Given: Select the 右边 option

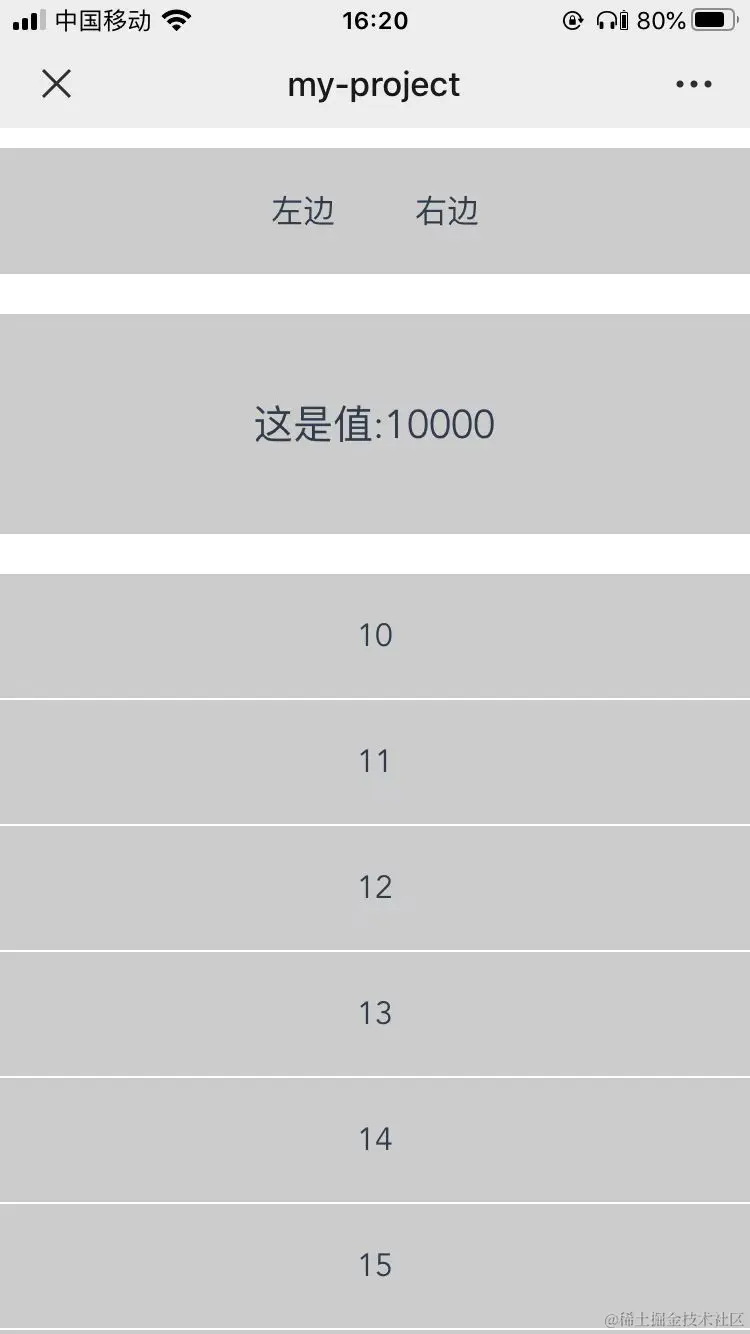Looking at the screenshot, I should coord(447,212).
